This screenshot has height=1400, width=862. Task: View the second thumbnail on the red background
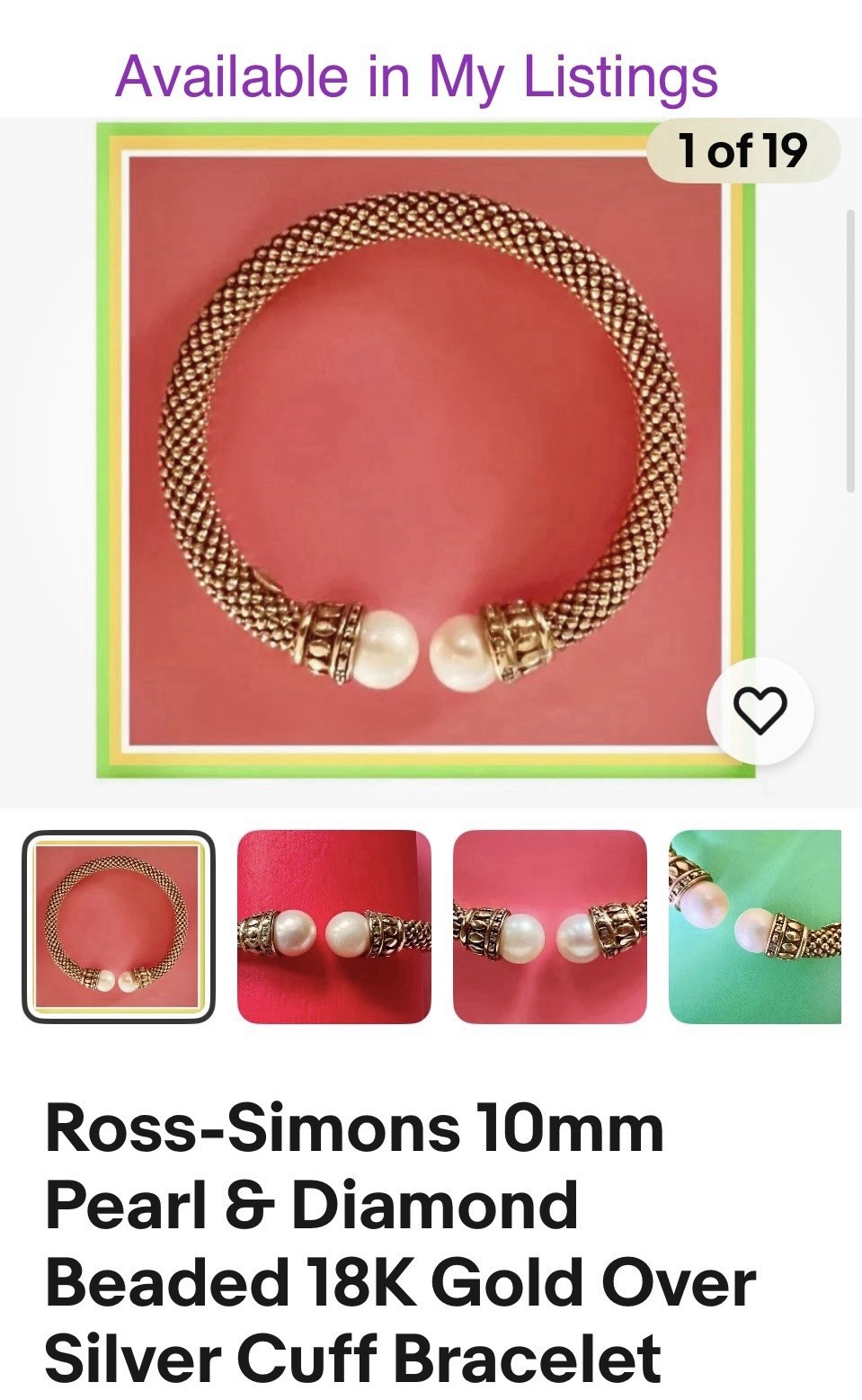(333, 926)
